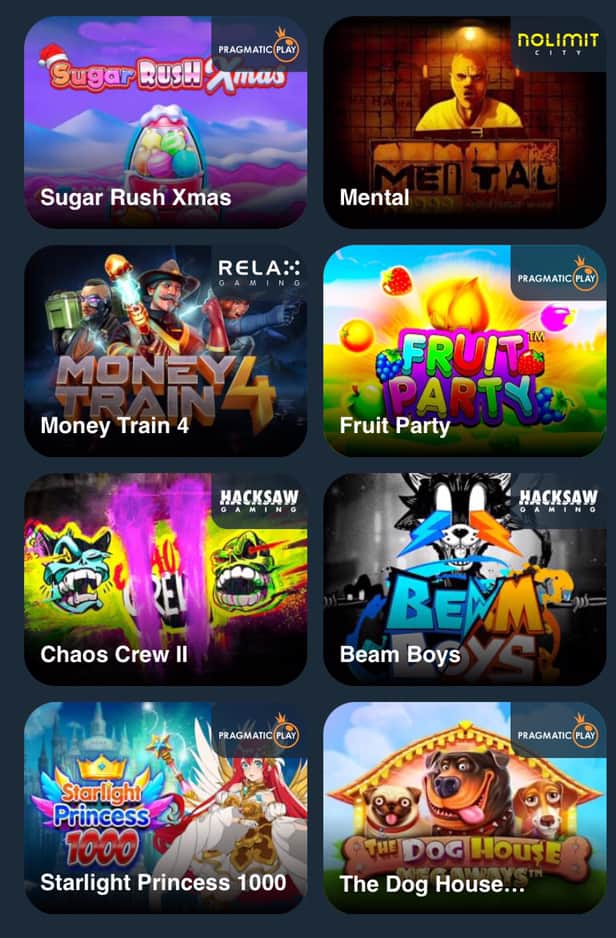Launch Starlight Princess 1000
Image resolution: width=616 pixels, height=938 pixels.
[x=165, y=806]
